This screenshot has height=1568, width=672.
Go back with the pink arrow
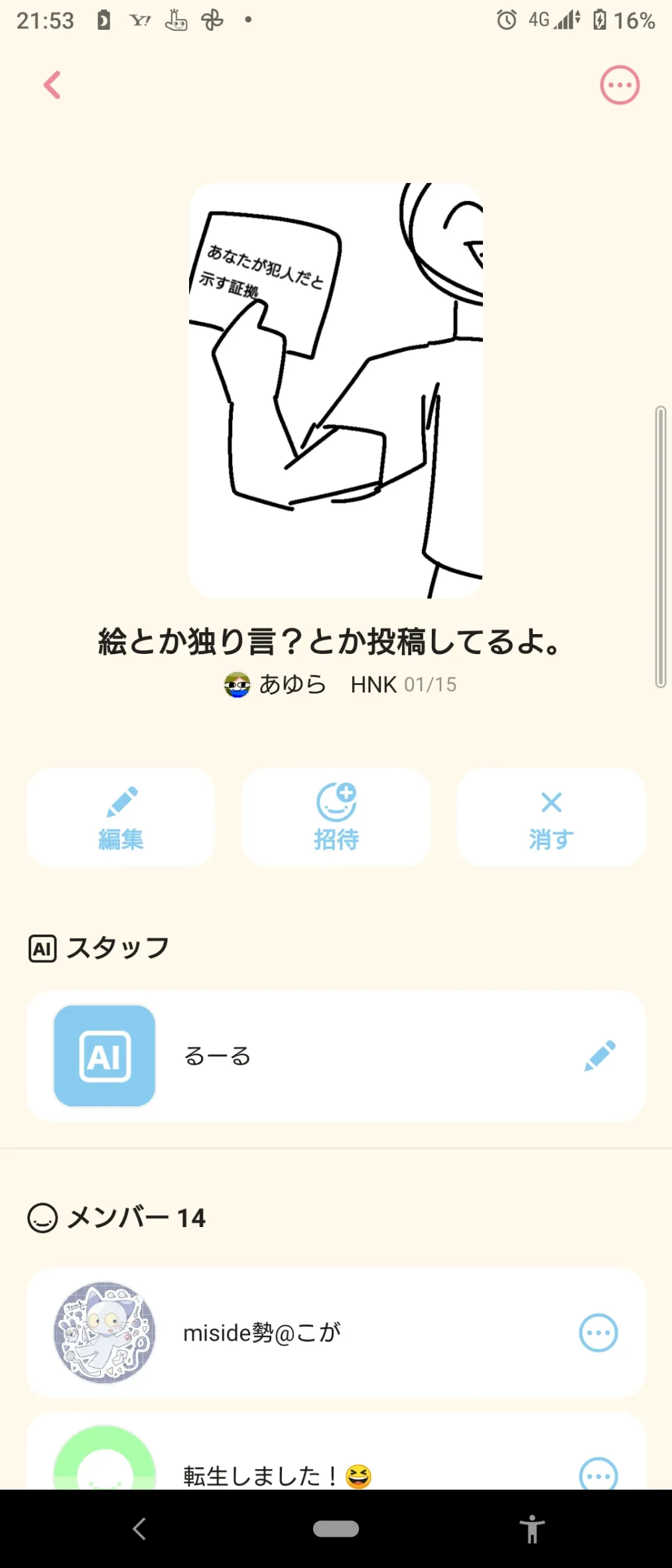[52, 85]
